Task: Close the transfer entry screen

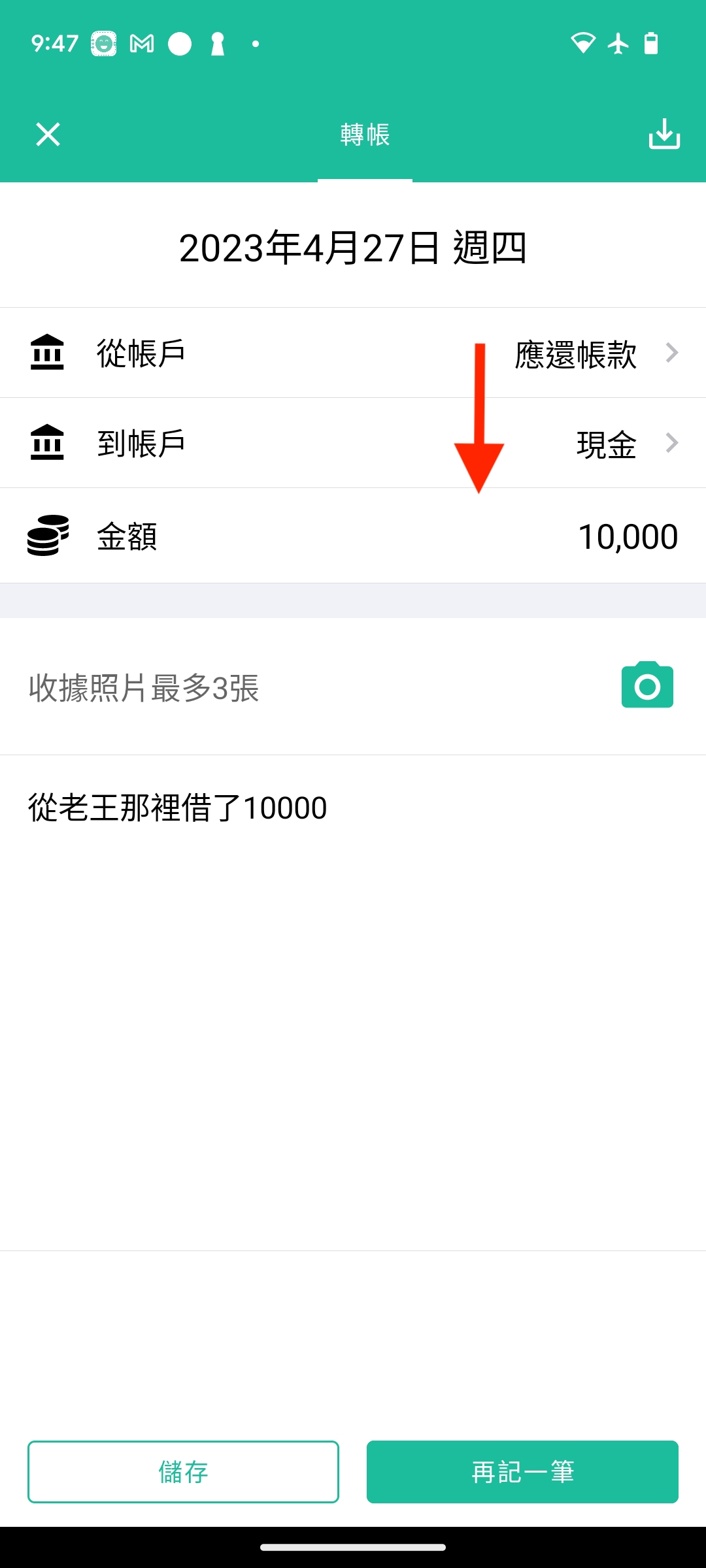Action: coord(48,135)
